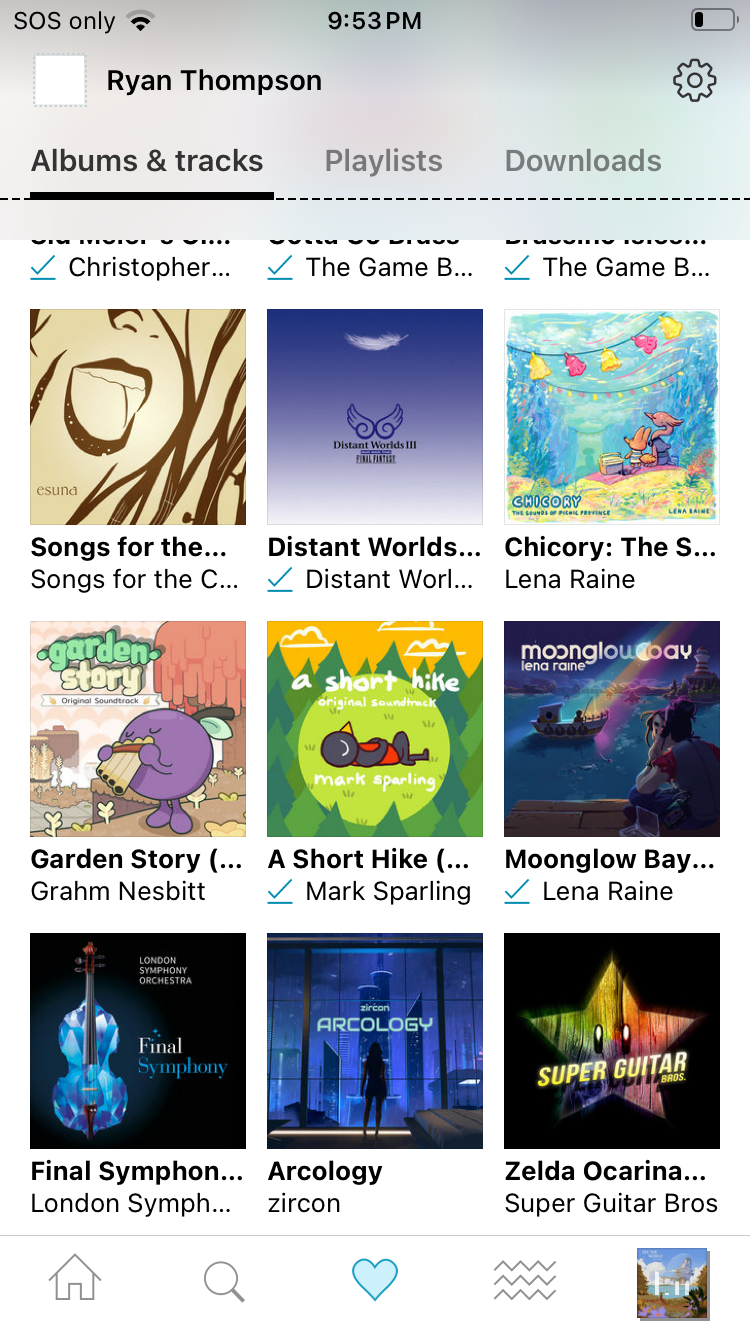Open the heart collection tab
The height and width of the screenshot is (1334, 750).
coord(375,1280)
